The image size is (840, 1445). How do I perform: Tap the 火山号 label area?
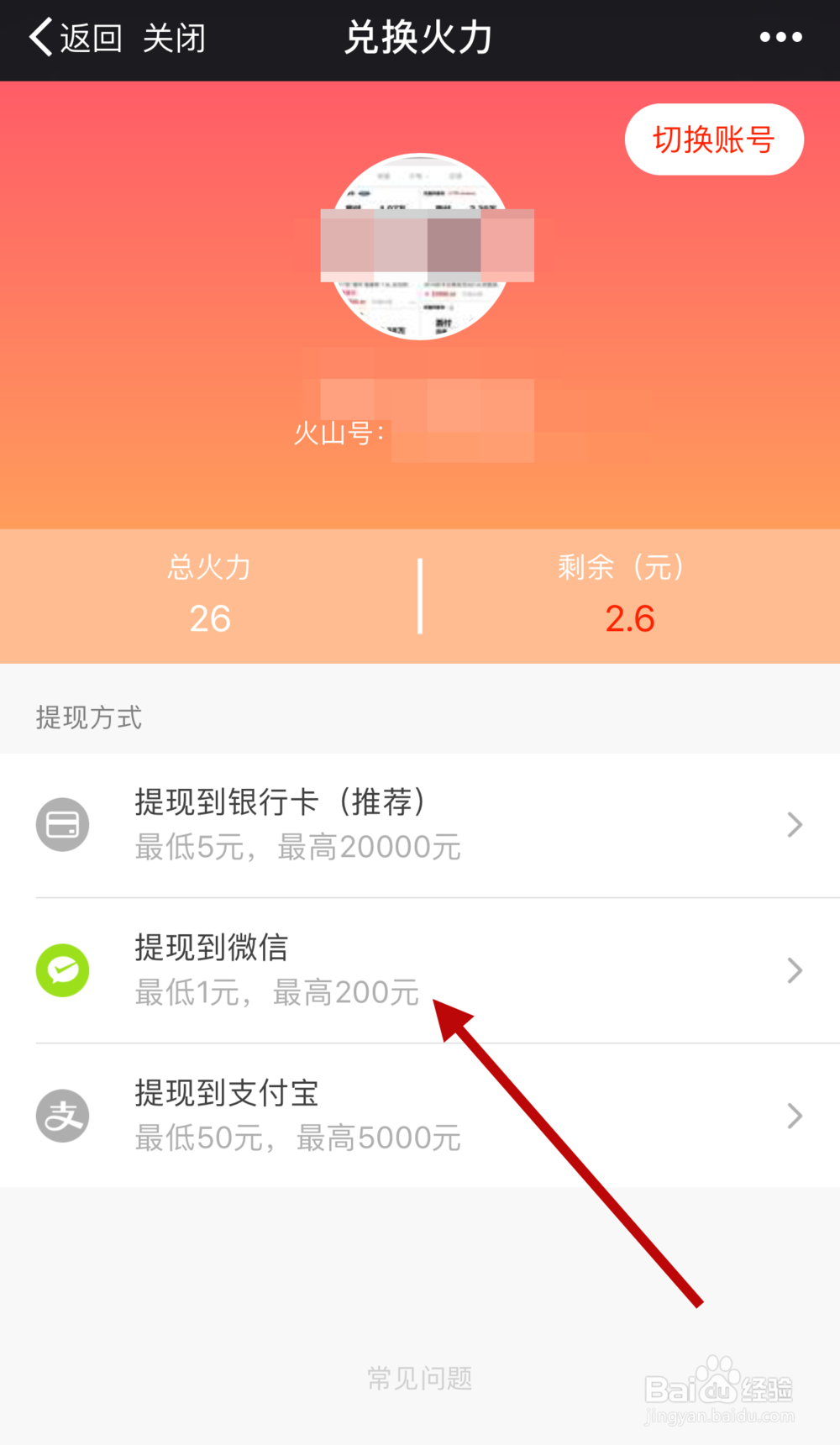pos(336,434)
